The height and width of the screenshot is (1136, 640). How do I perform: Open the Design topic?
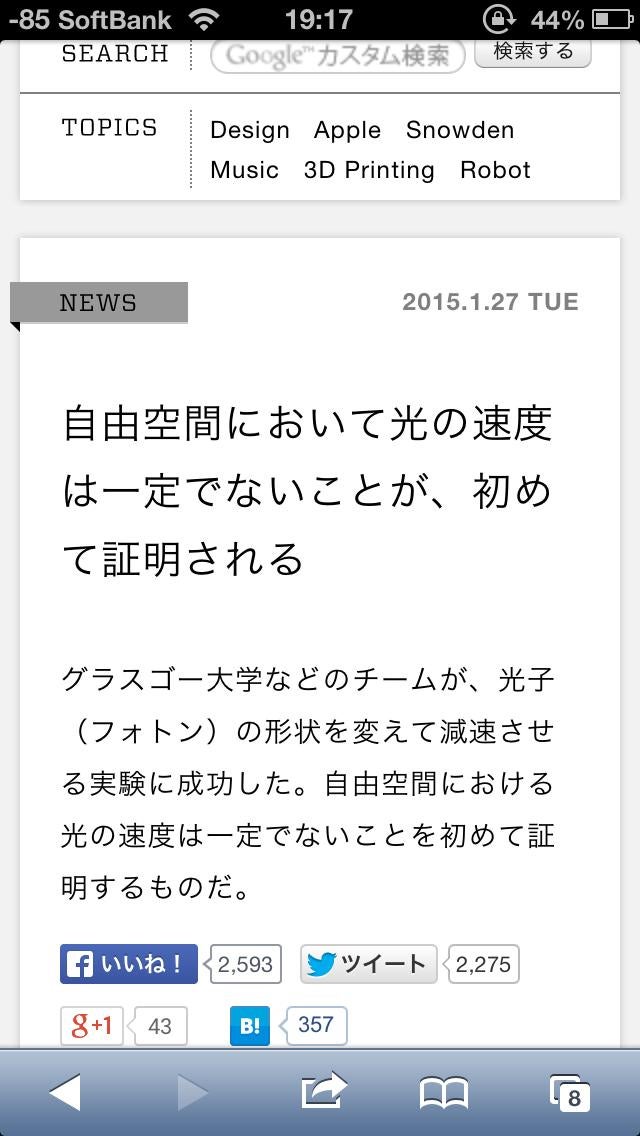[x=250, y=130]
